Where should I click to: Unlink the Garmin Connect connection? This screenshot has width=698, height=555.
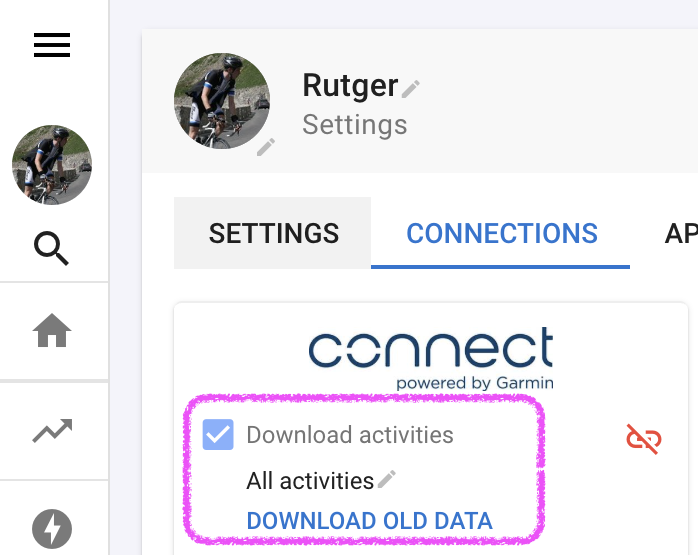643,439
